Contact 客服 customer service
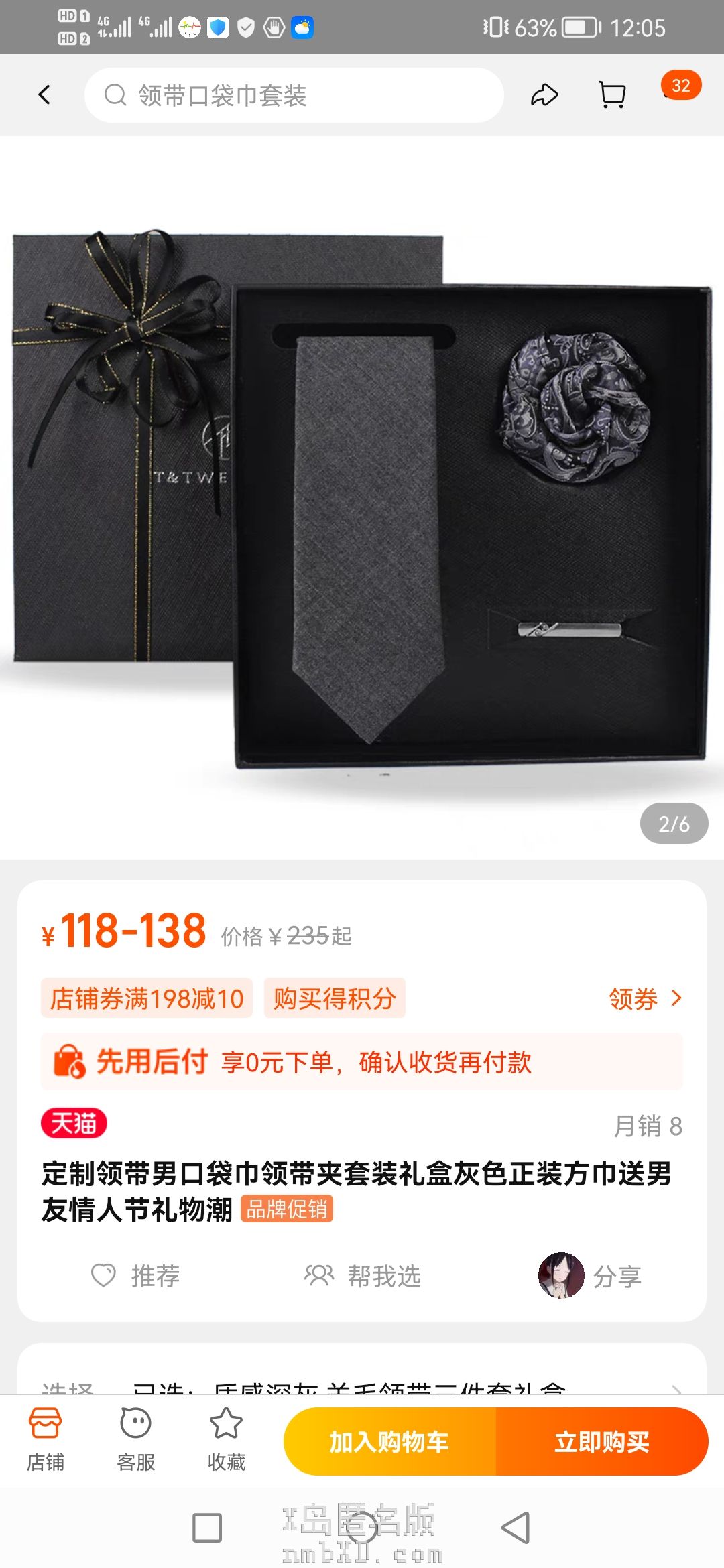Screen dimensions: 724x1568 tap(135, 1439)
